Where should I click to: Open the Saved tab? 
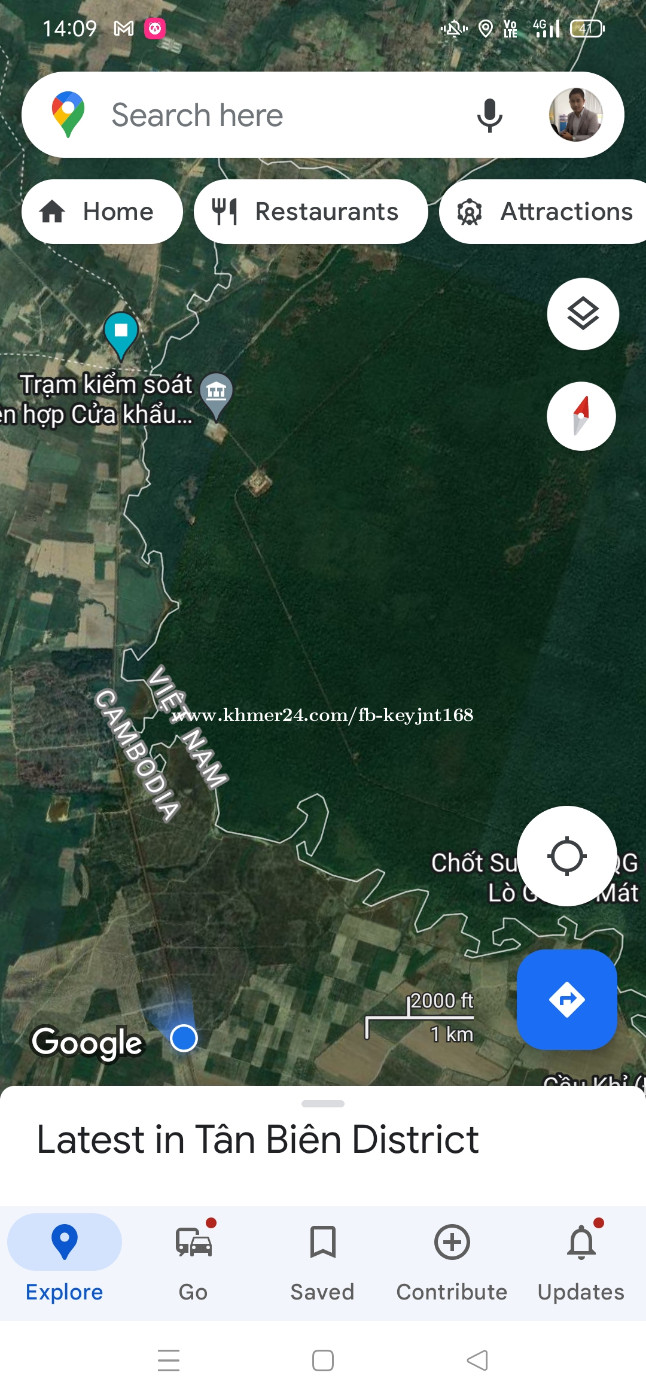[322, 1262]
